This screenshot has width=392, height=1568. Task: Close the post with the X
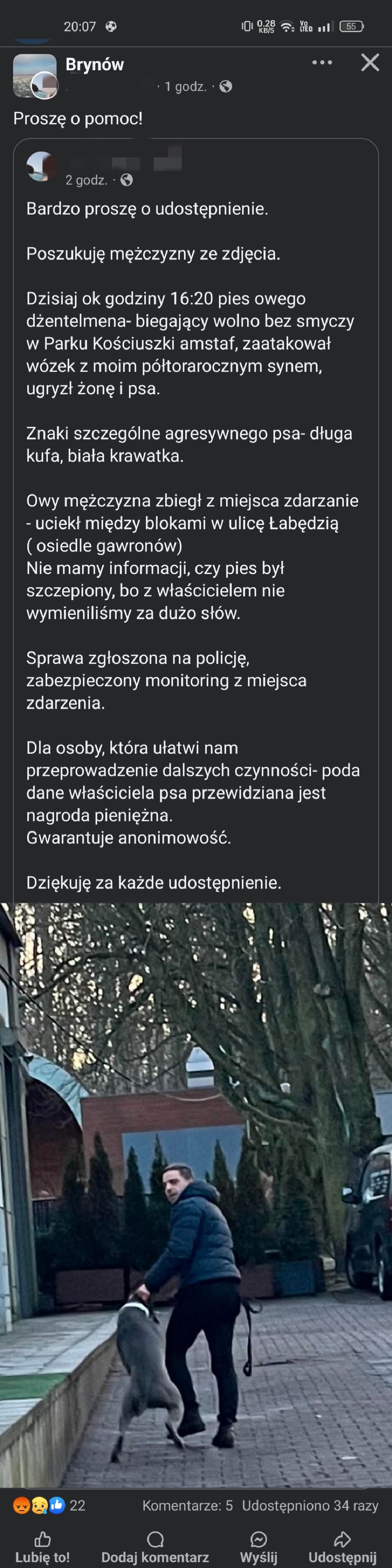point(369,63)
